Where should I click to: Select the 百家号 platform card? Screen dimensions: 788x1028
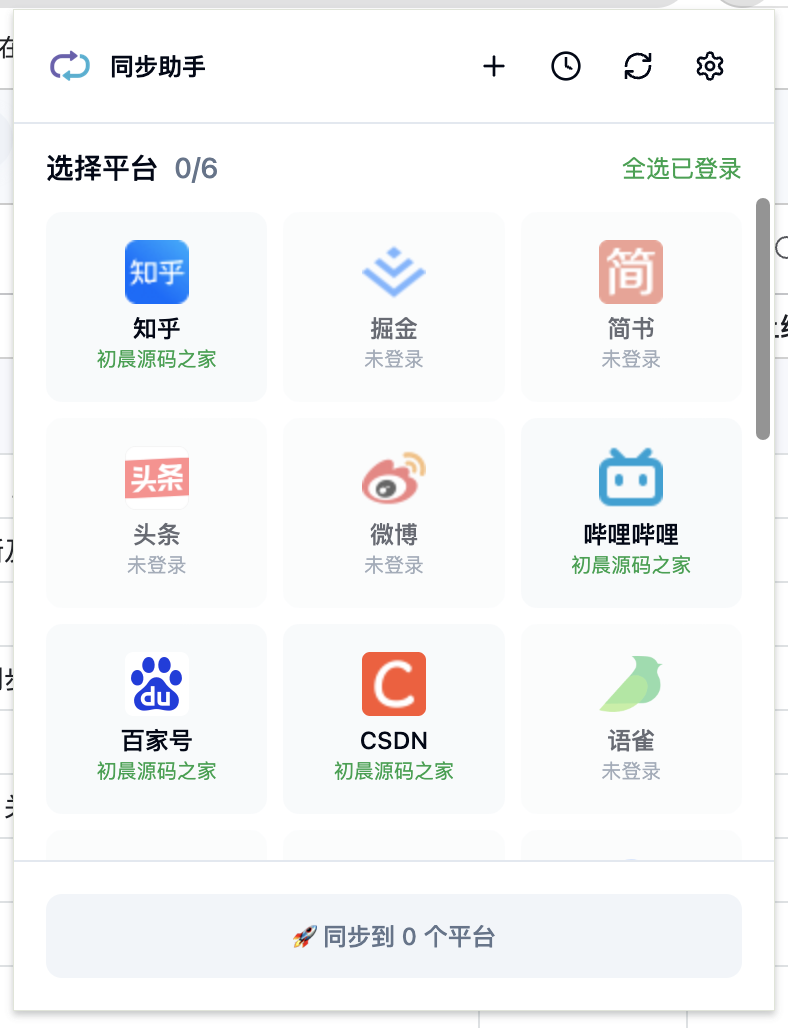157,718
